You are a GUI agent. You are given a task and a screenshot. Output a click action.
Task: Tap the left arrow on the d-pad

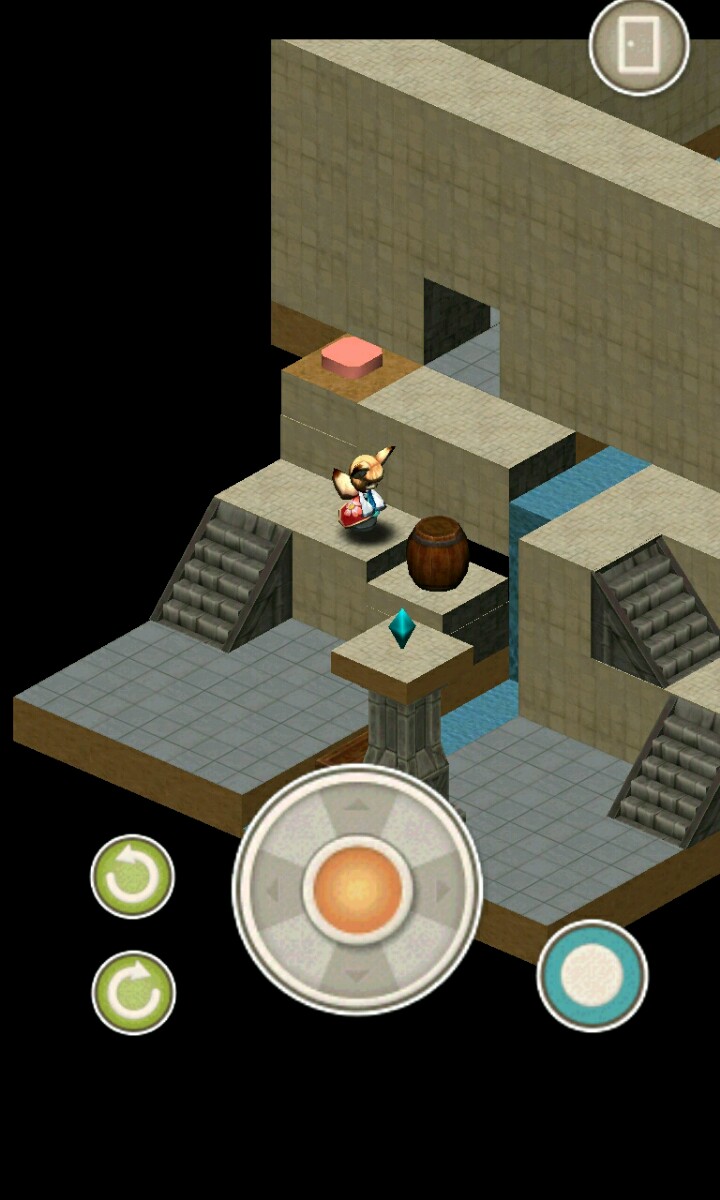[x=273, y=889]
